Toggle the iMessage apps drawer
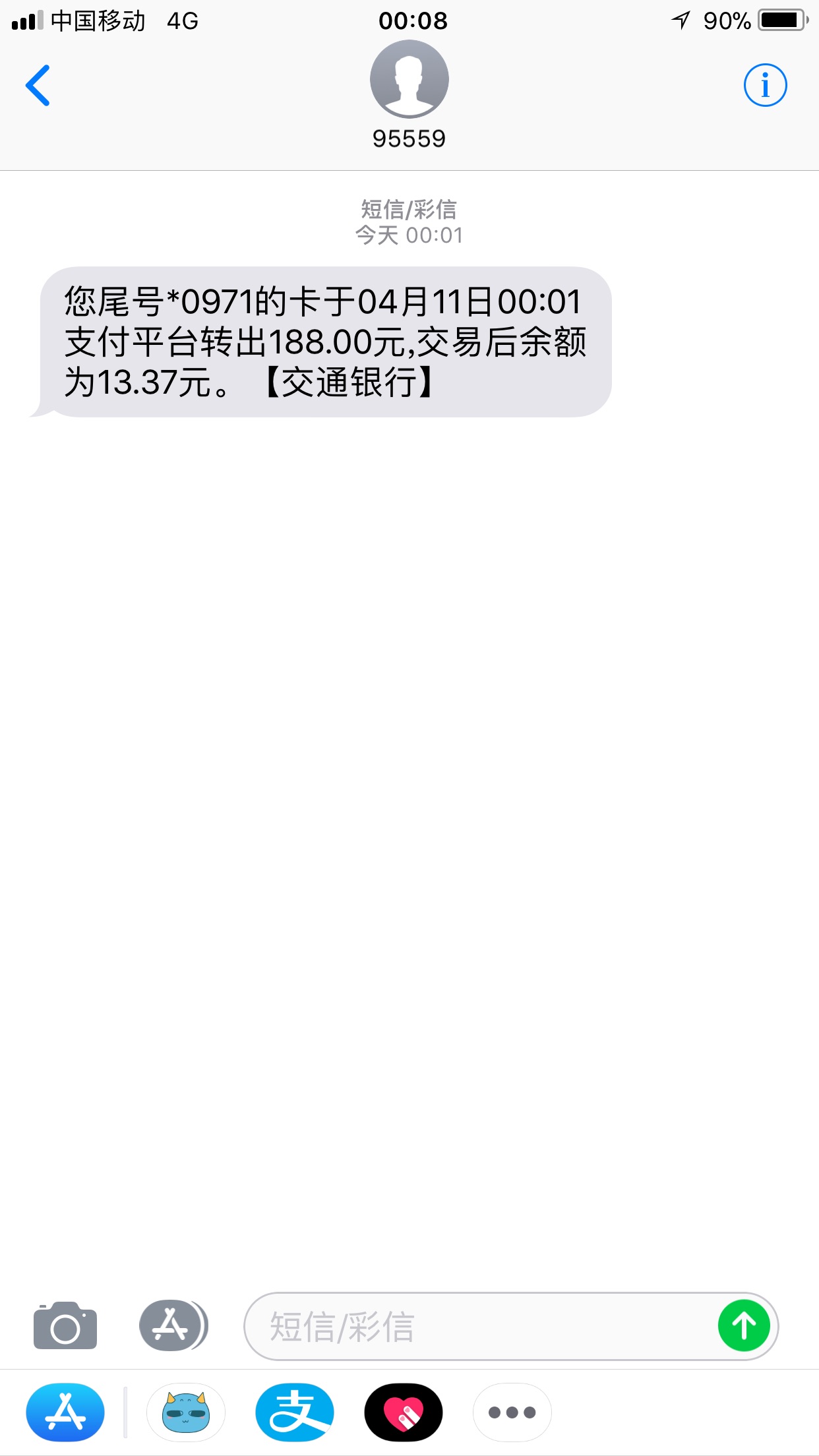This screenshot has height=1456, width=819. tap(173, 1325)
